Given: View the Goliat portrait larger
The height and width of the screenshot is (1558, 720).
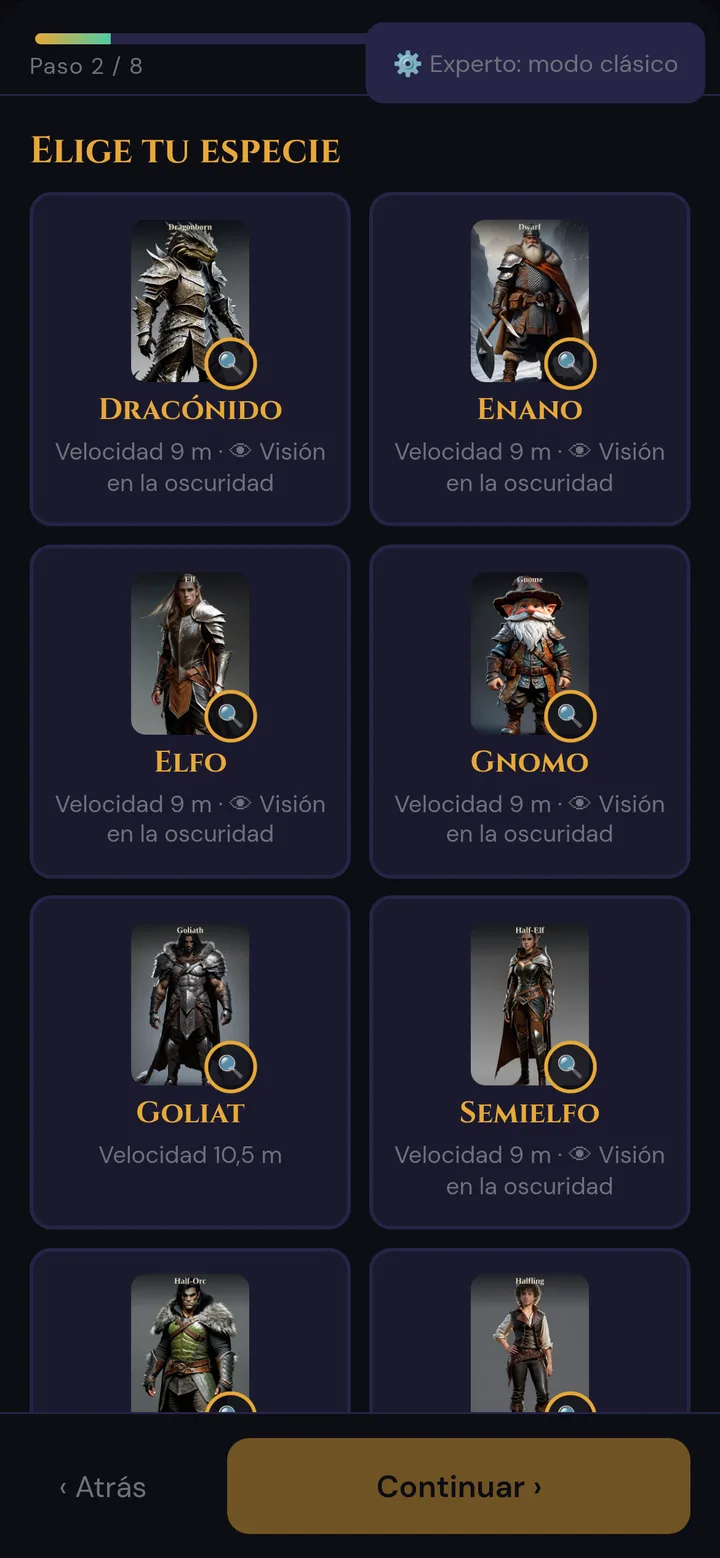Looking at the screenshot, I should coord(231,1067).
